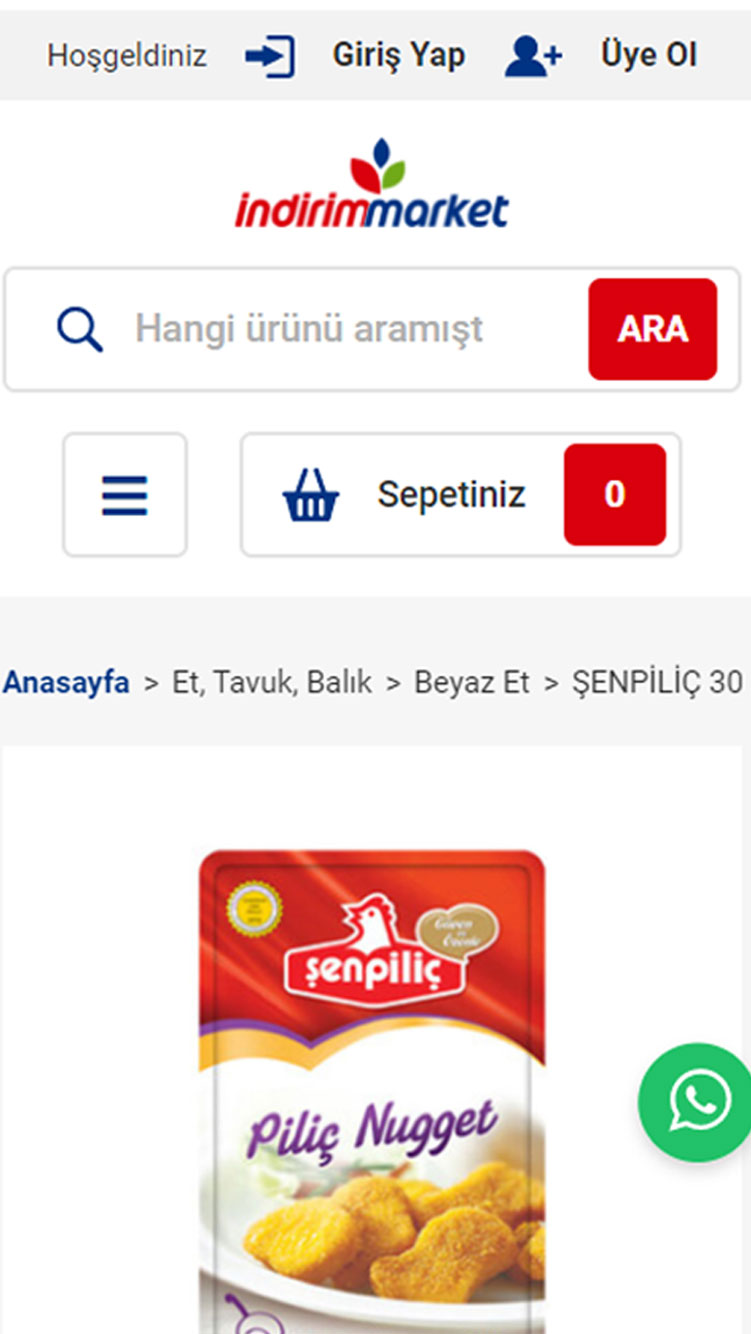Open Üye Ol registration link
This screenshot has height=1334, width=751.
pos(647,55)
